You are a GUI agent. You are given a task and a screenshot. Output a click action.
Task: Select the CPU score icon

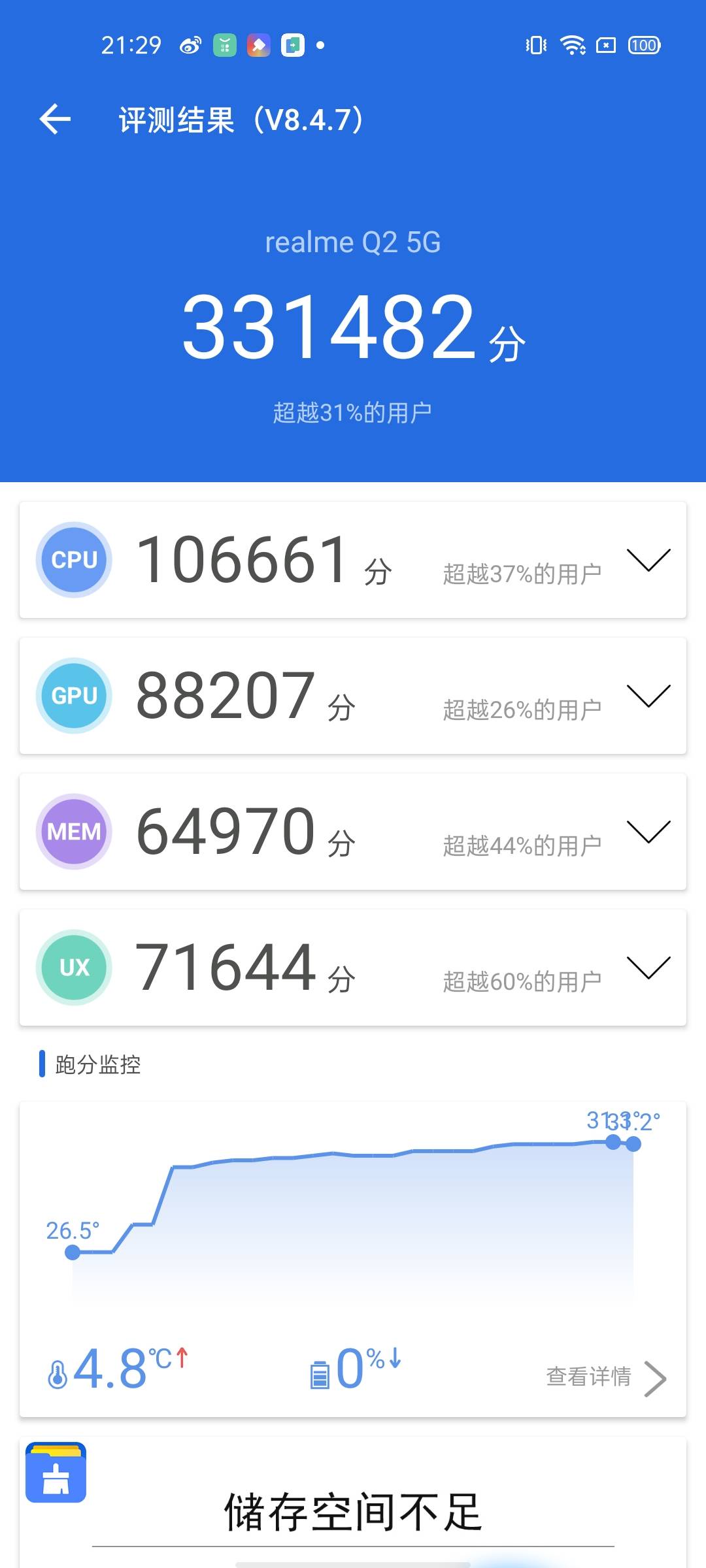point(73,560)
